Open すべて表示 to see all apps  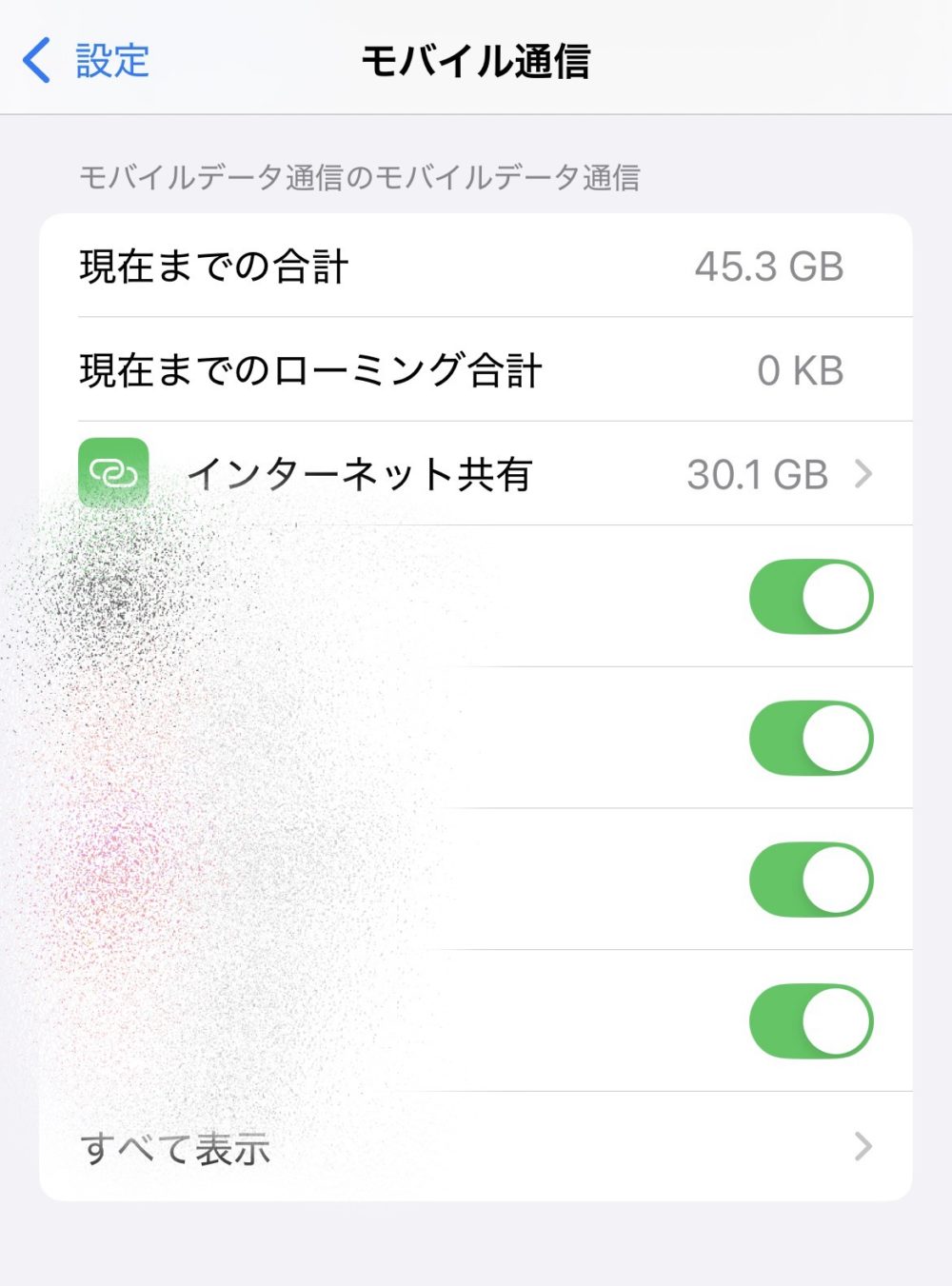click(x=476, y=1147)
